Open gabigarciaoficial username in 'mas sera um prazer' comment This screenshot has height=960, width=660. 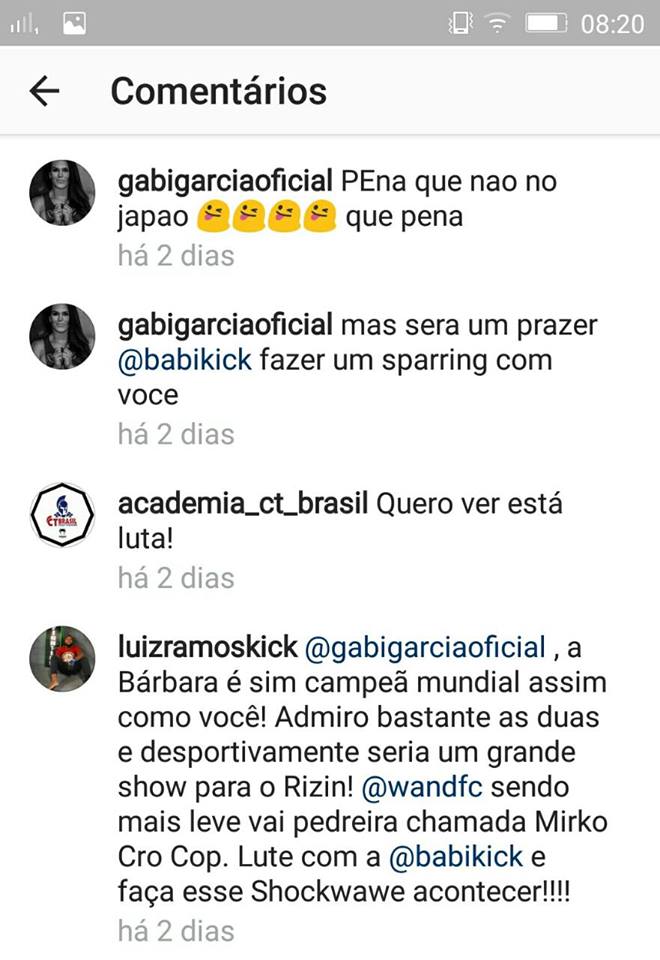(x=225, y=326)
